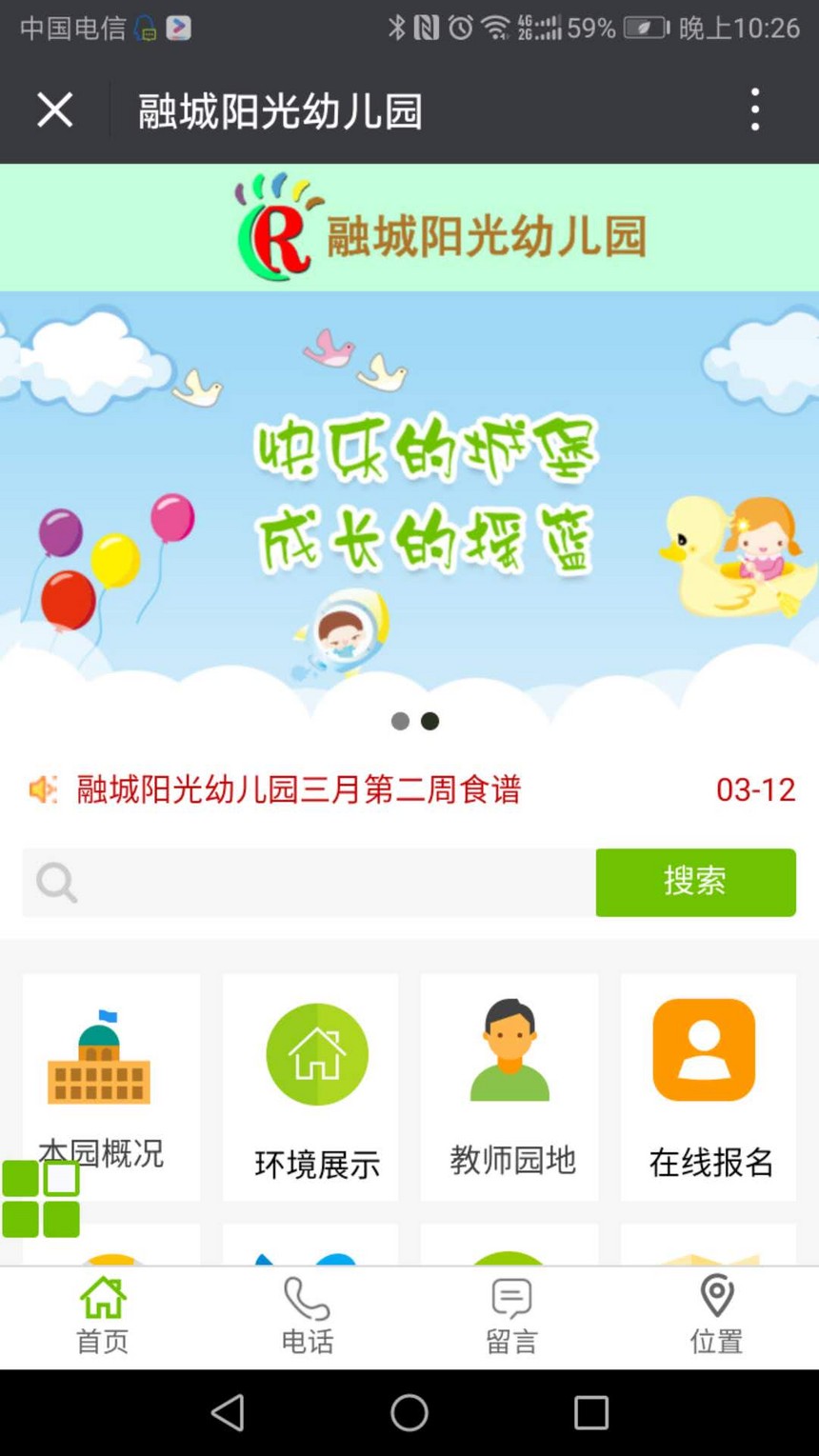Close the 融城阳光幼儿园 page
819x1456 pixels.
54,110
